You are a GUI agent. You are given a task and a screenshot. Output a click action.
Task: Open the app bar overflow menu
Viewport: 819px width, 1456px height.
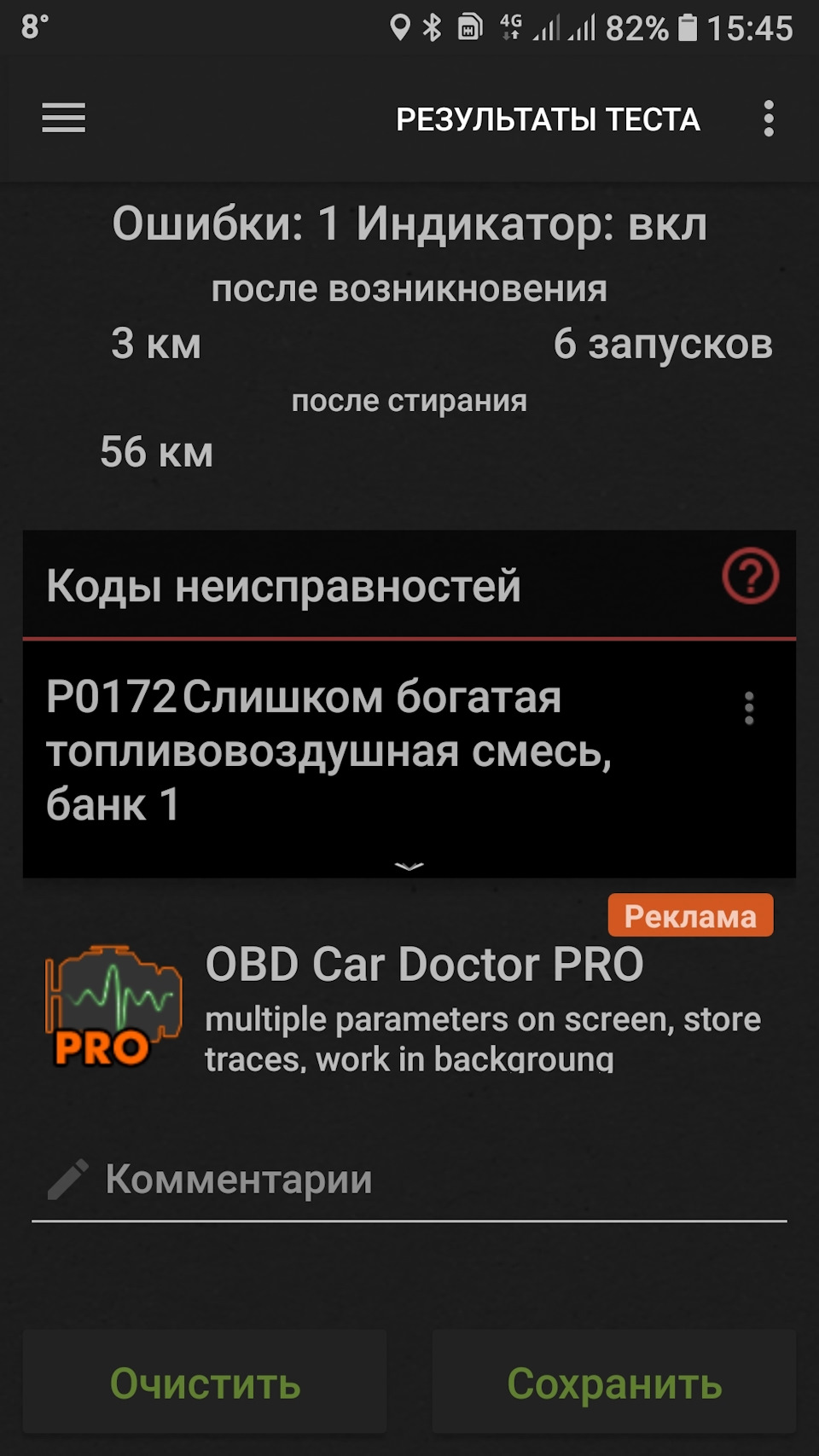(x=769, y=119)
